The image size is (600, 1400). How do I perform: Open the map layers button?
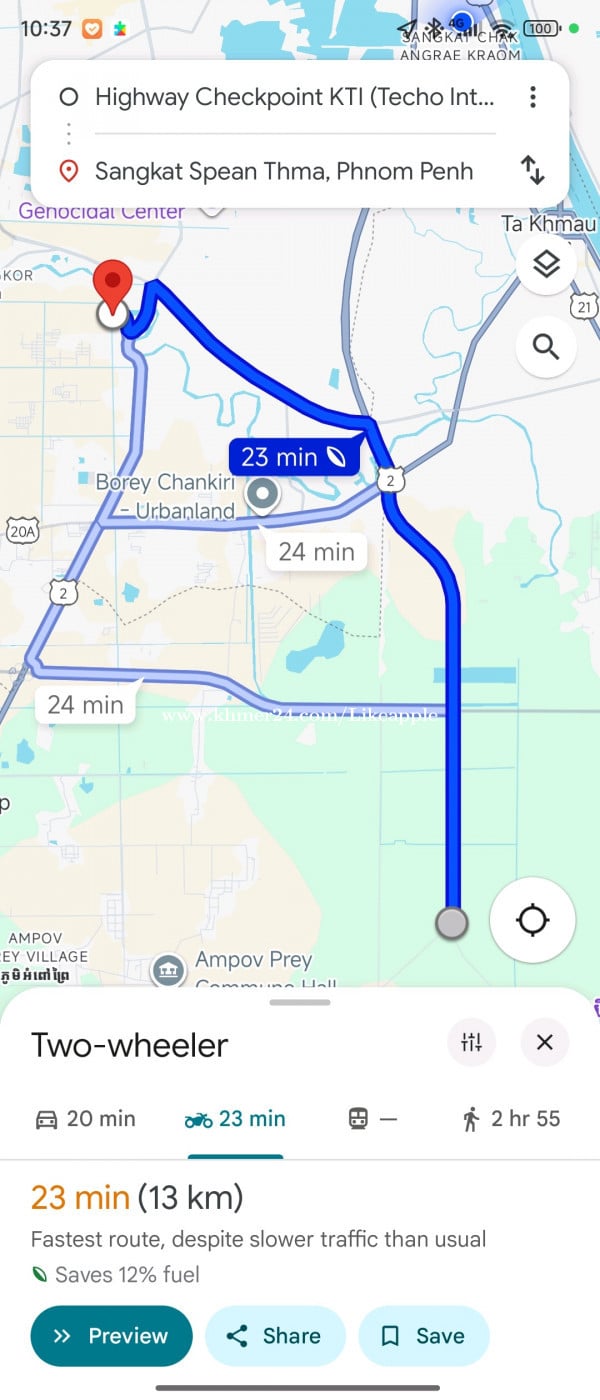coord(545,265)
